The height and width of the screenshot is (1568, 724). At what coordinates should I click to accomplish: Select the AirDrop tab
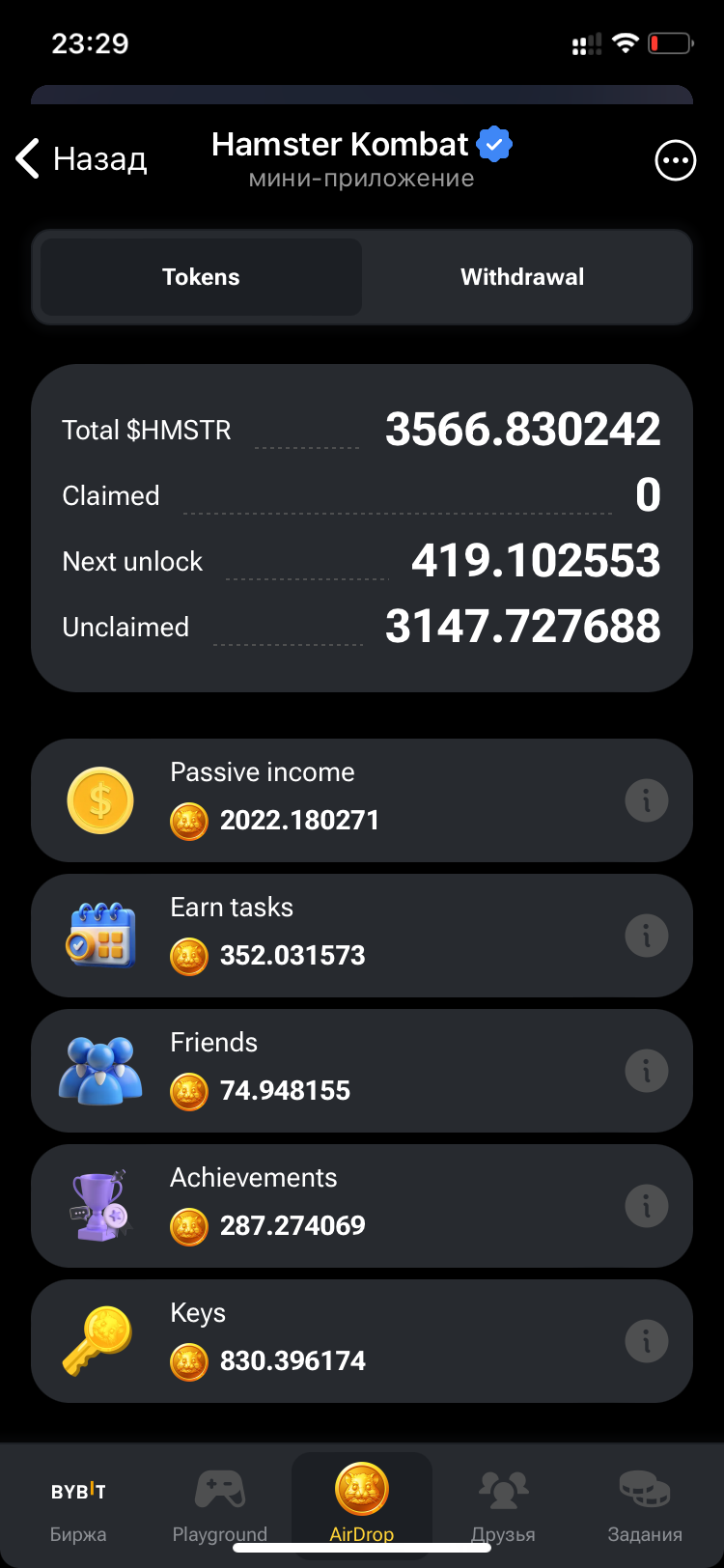362,1504
